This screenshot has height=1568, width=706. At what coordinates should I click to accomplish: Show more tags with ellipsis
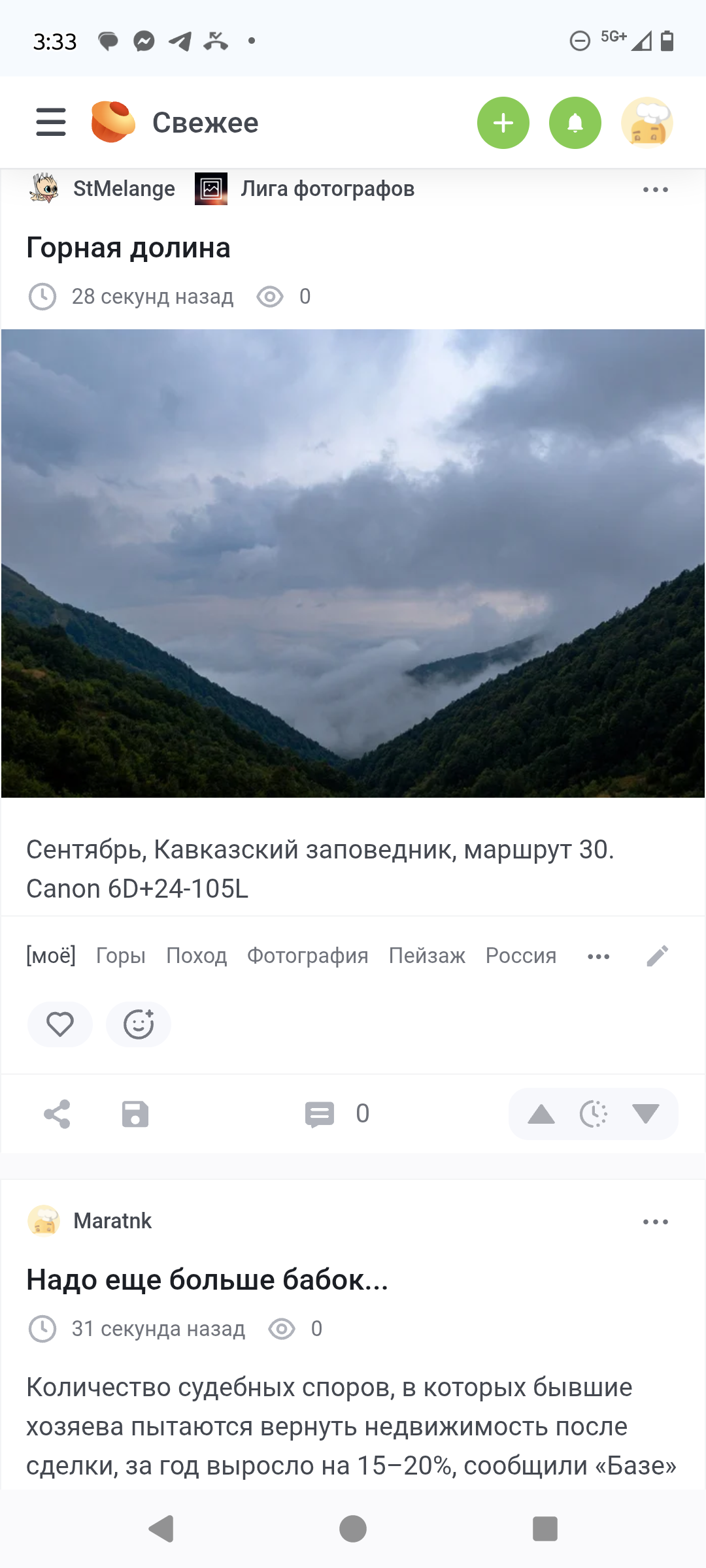coord(598,956)
